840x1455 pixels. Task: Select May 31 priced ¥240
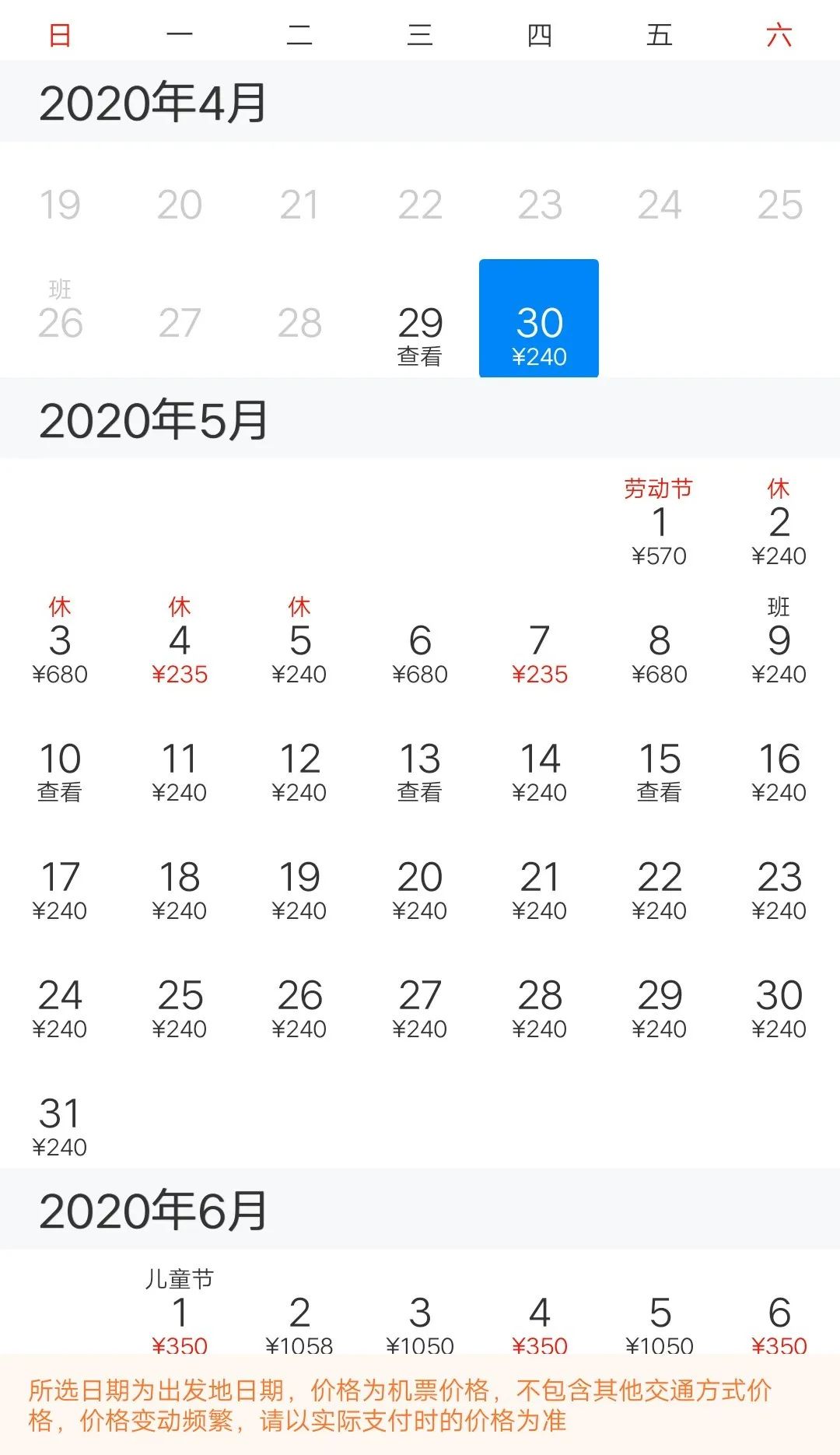click(x=60, y=1125)
